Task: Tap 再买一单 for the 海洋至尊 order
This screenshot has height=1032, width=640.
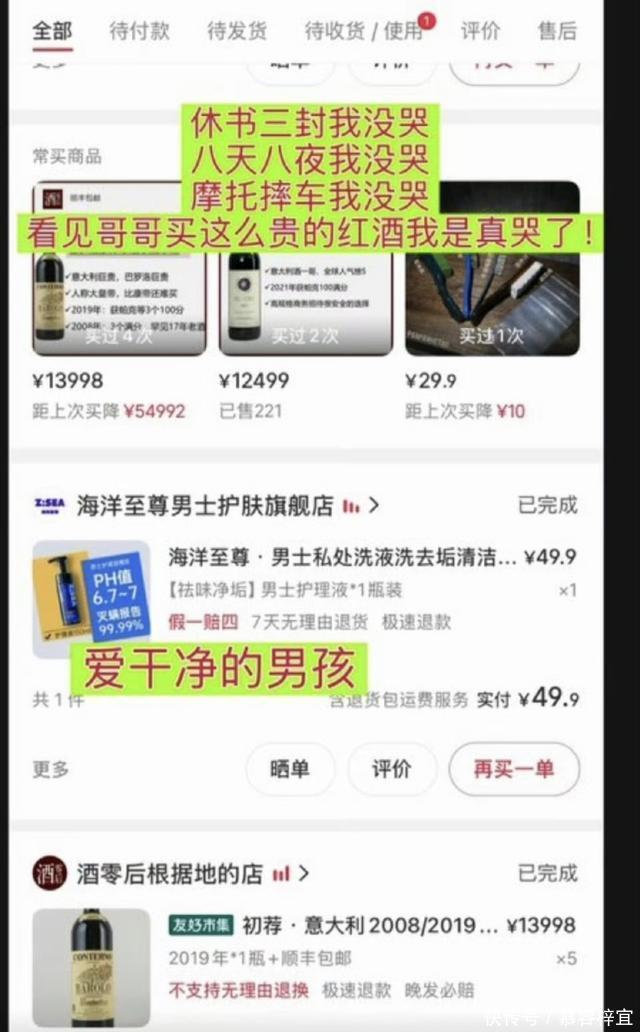Action: [x=513, y=769]
